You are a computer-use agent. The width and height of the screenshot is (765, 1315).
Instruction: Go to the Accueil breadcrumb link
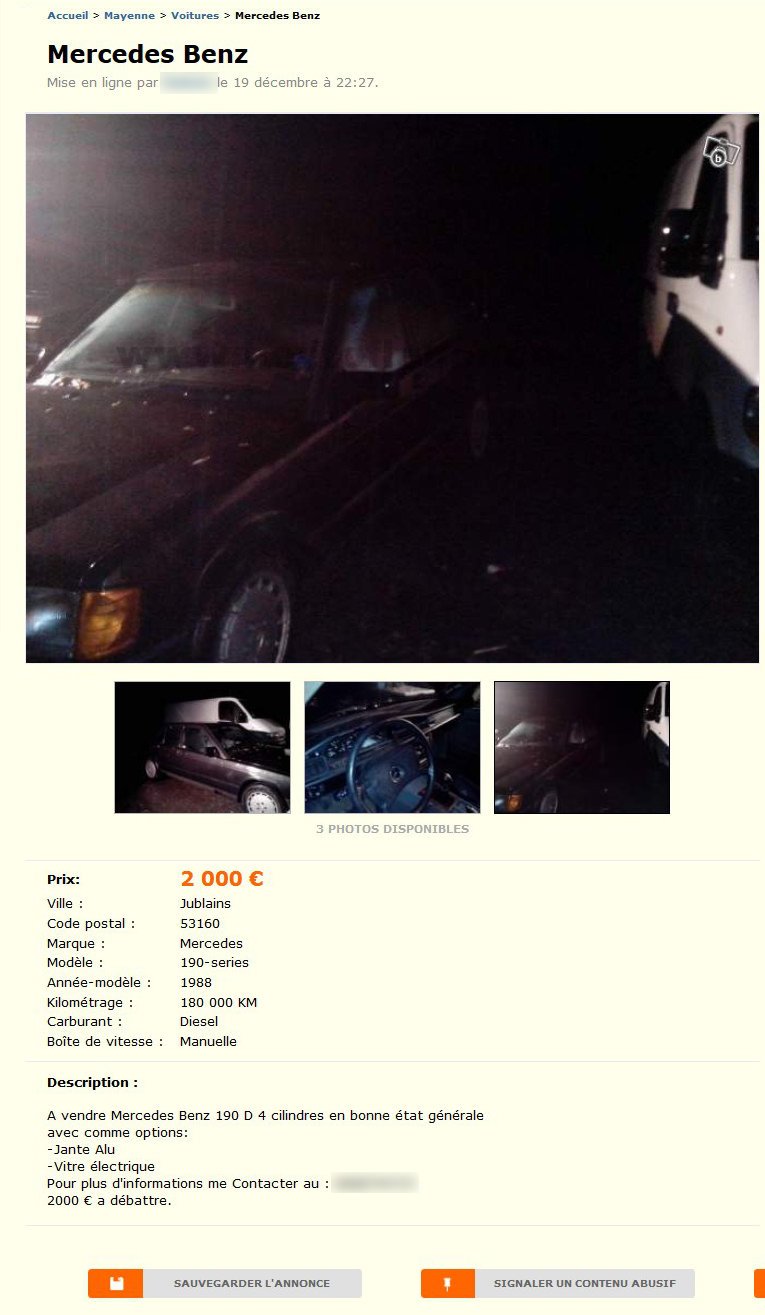[67, 16]
